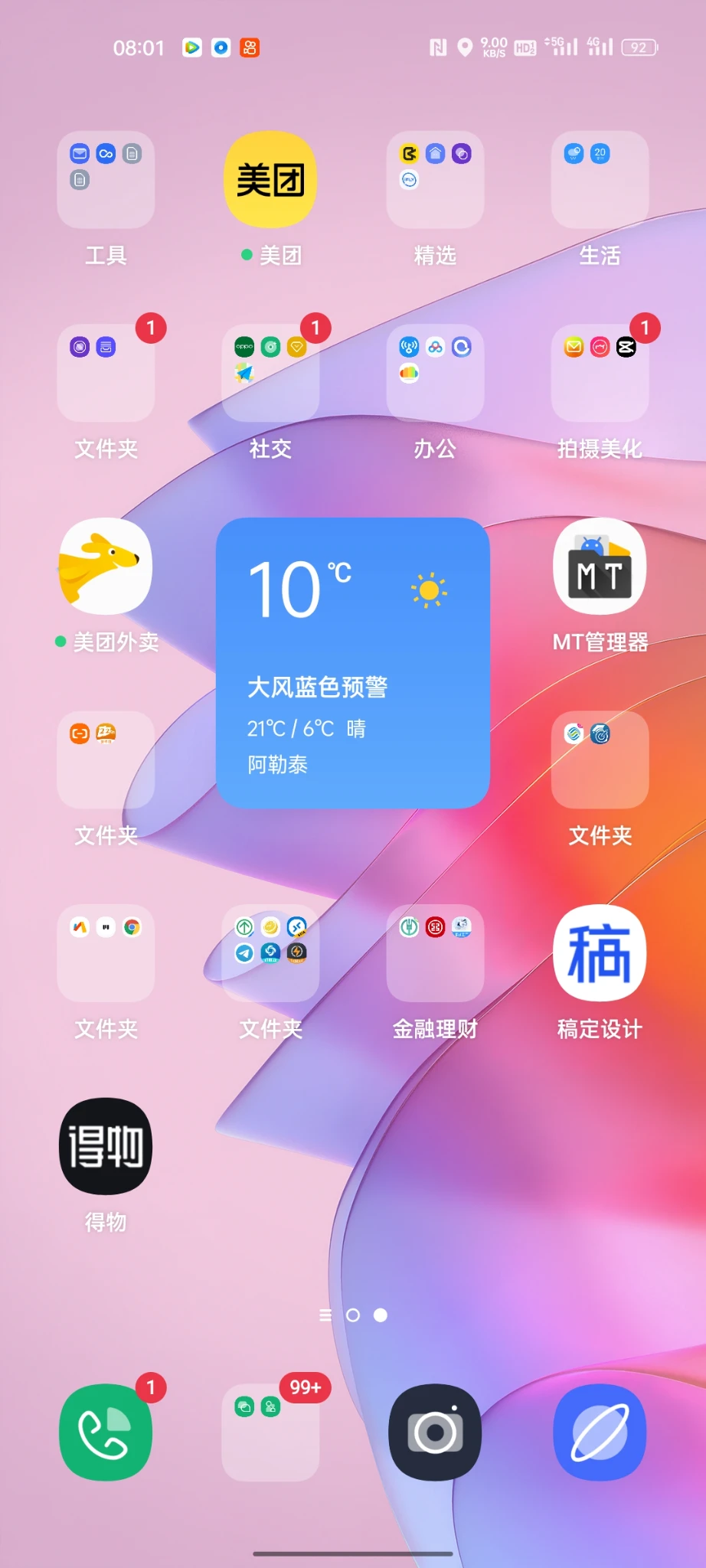Launch the 美团外卖 app
This screenshot has height=1568, width=706.
(x=106, y=567)
